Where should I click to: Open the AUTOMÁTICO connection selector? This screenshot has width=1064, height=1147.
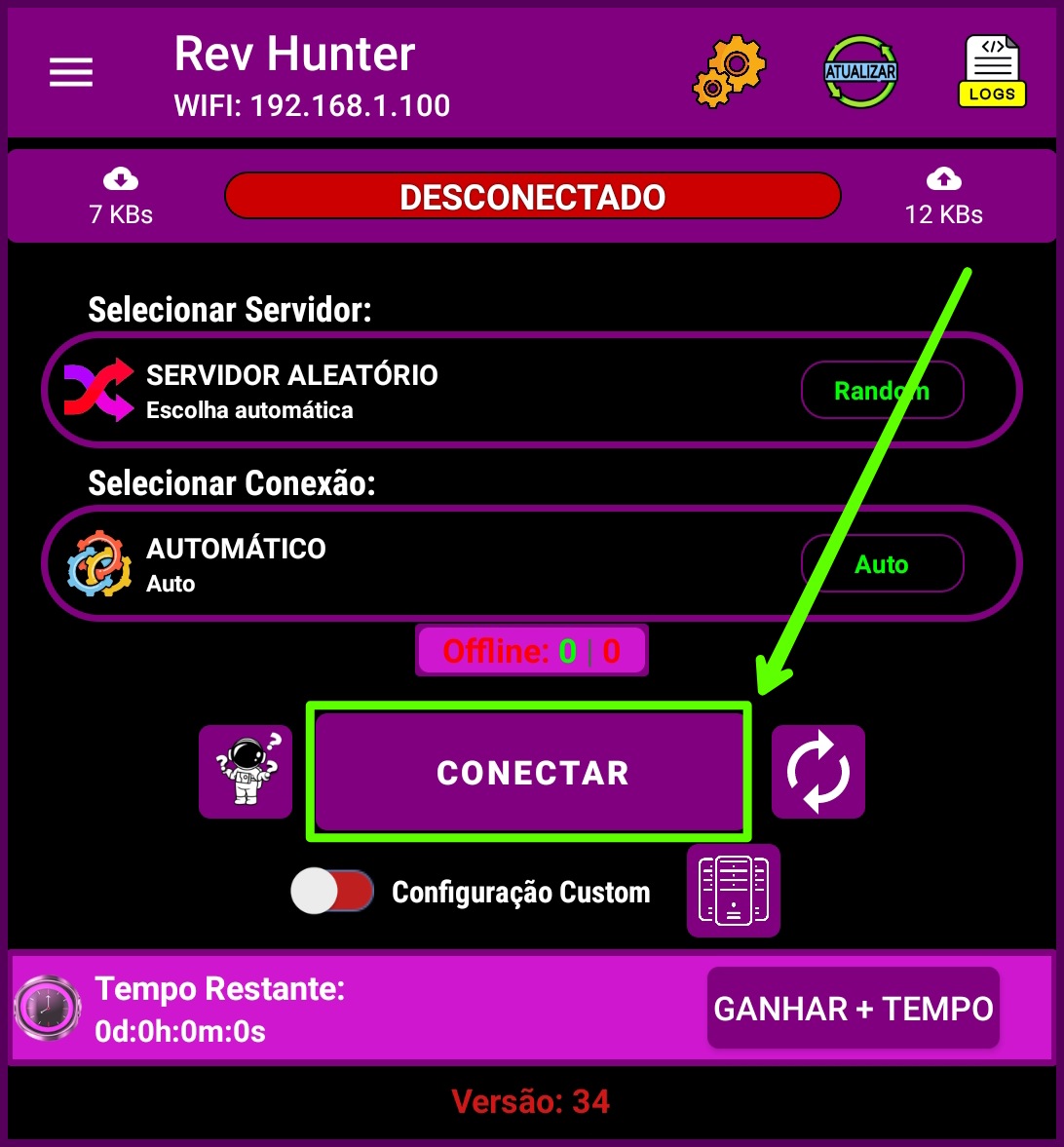[390, 563]
